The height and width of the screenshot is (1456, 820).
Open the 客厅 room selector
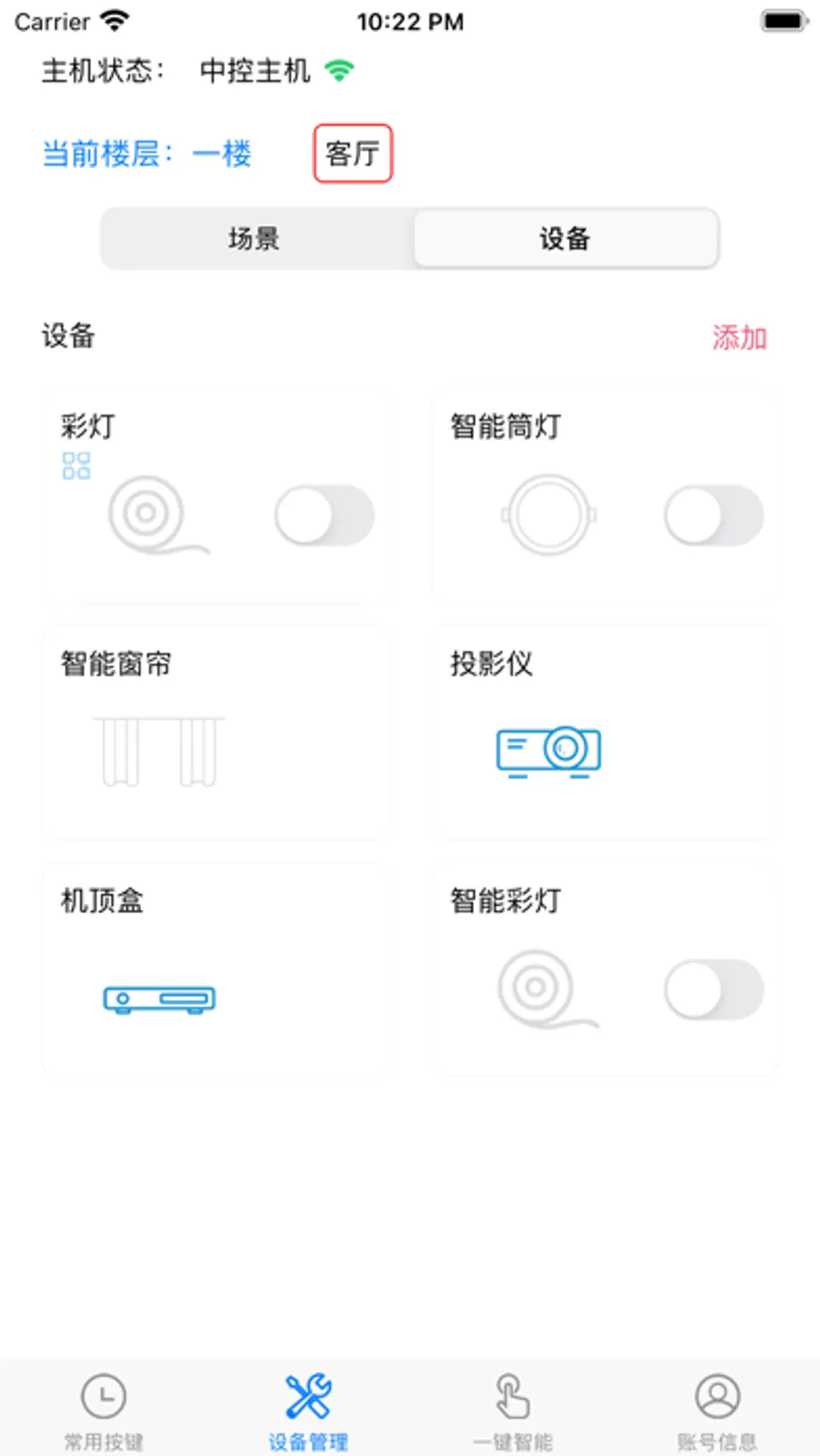[353, 154]
